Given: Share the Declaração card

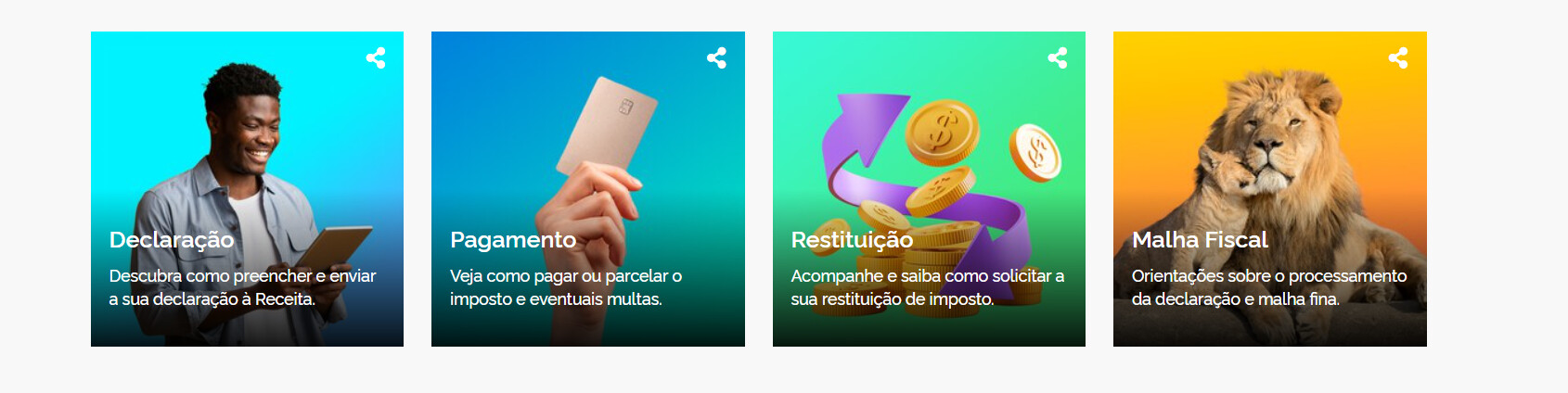Looking at the screenshot, I should point(376,58).
